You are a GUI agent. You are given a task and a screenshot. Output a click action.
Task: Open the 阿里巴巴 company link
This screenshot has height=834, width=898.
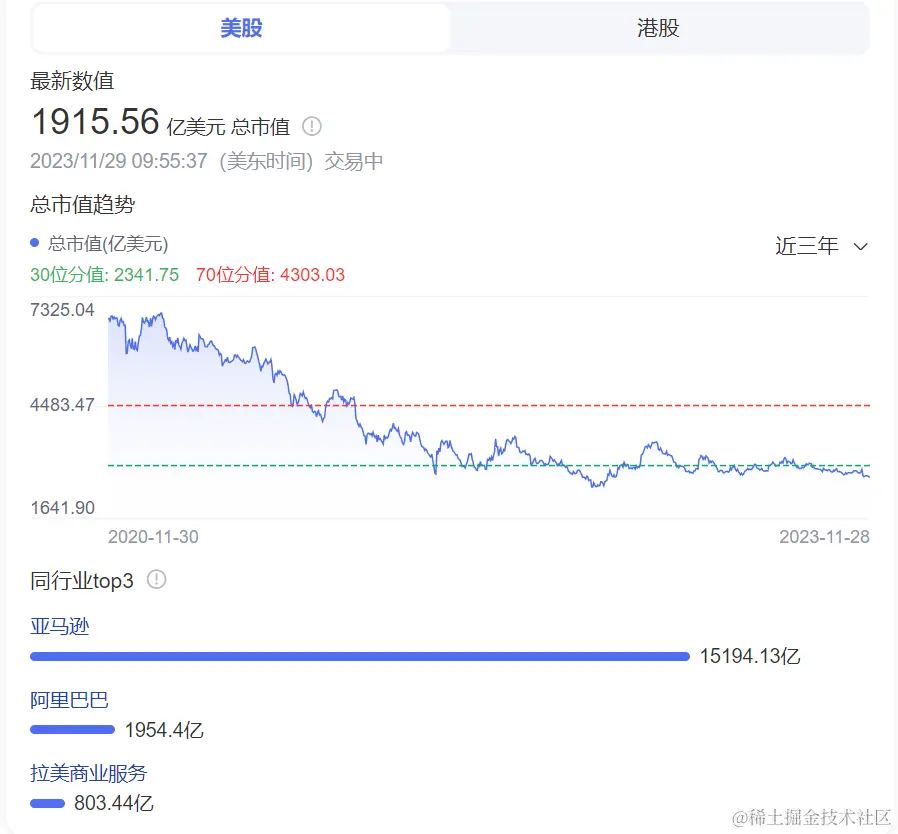pos(69,700)
